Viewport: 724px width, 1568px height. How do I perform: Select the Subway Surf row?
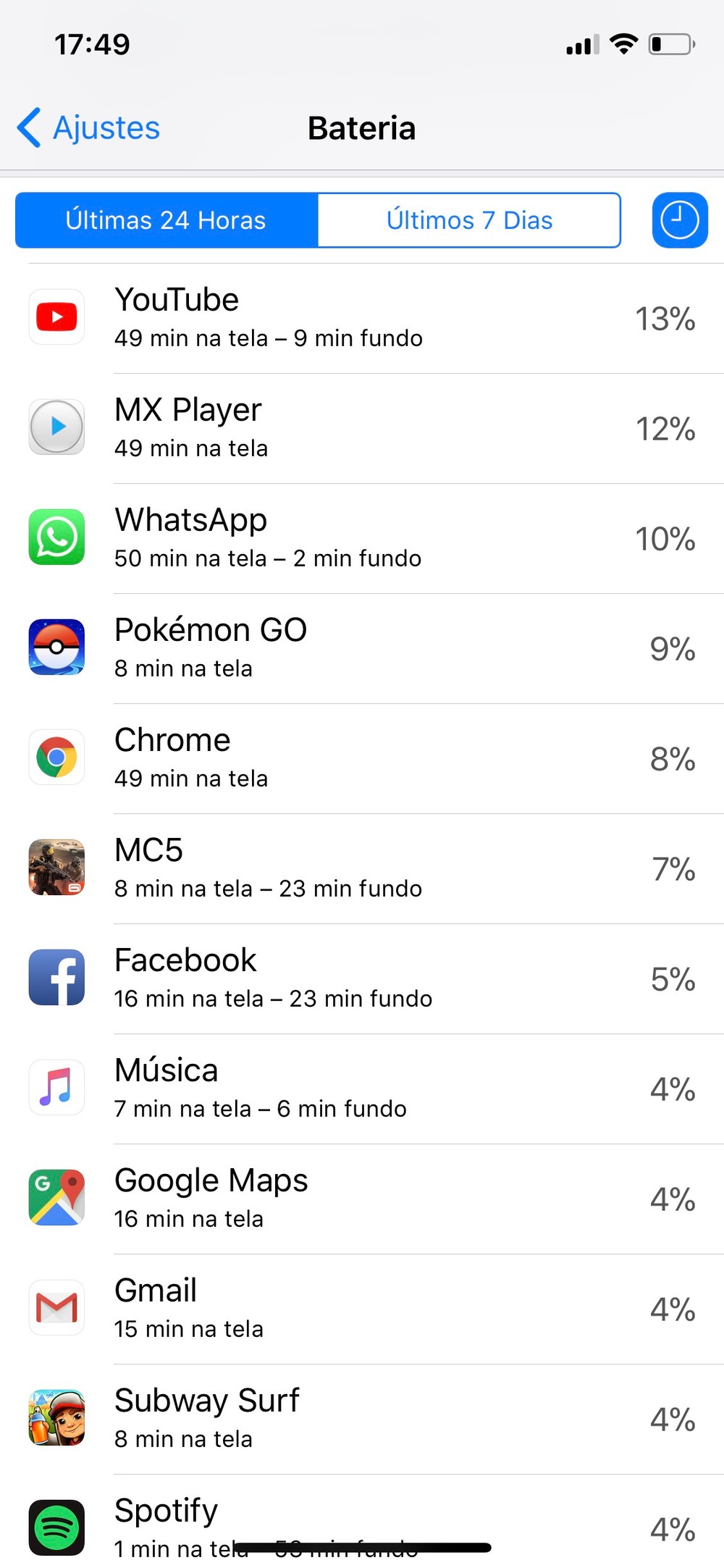(362, 1419)
